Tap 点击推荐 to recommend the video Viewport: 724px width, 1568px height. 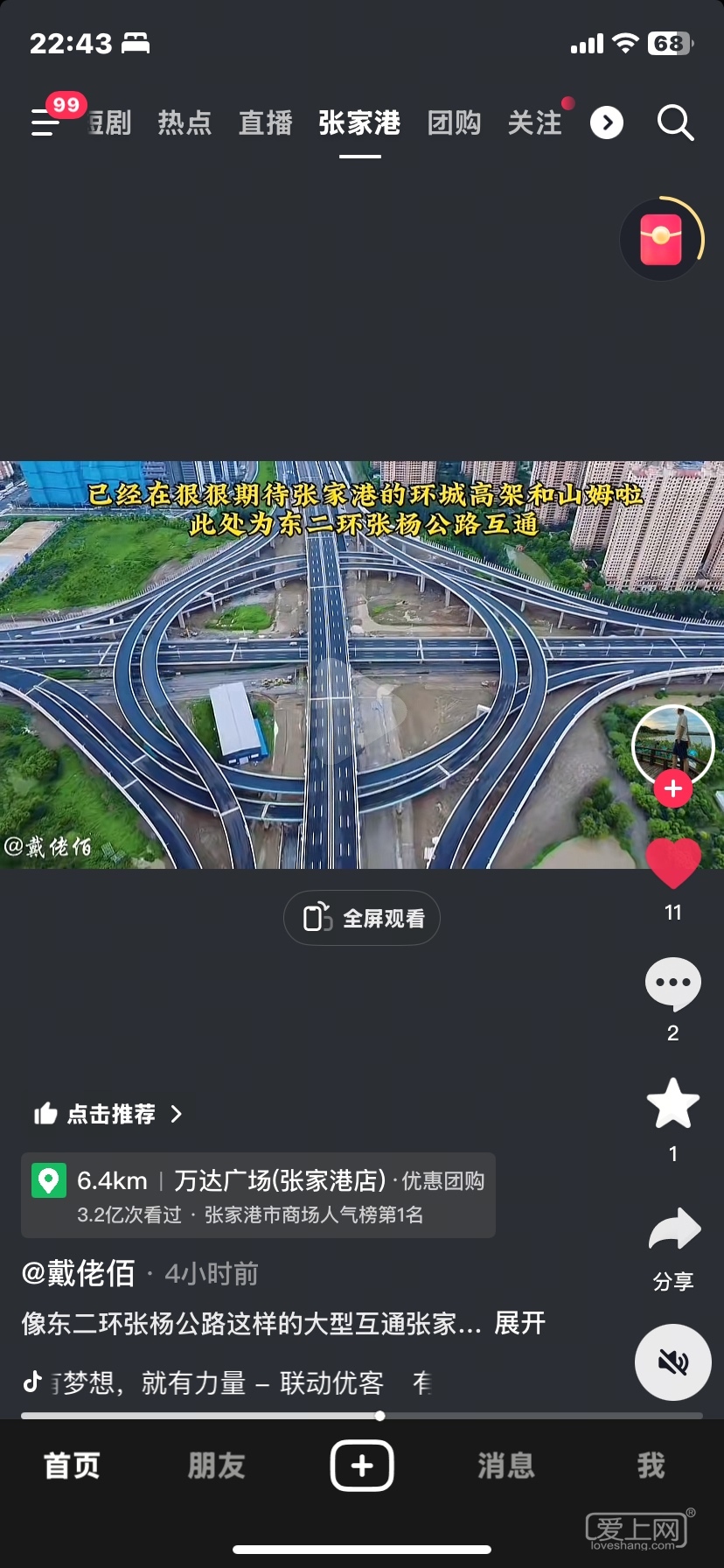click(x=108, y=1114)
